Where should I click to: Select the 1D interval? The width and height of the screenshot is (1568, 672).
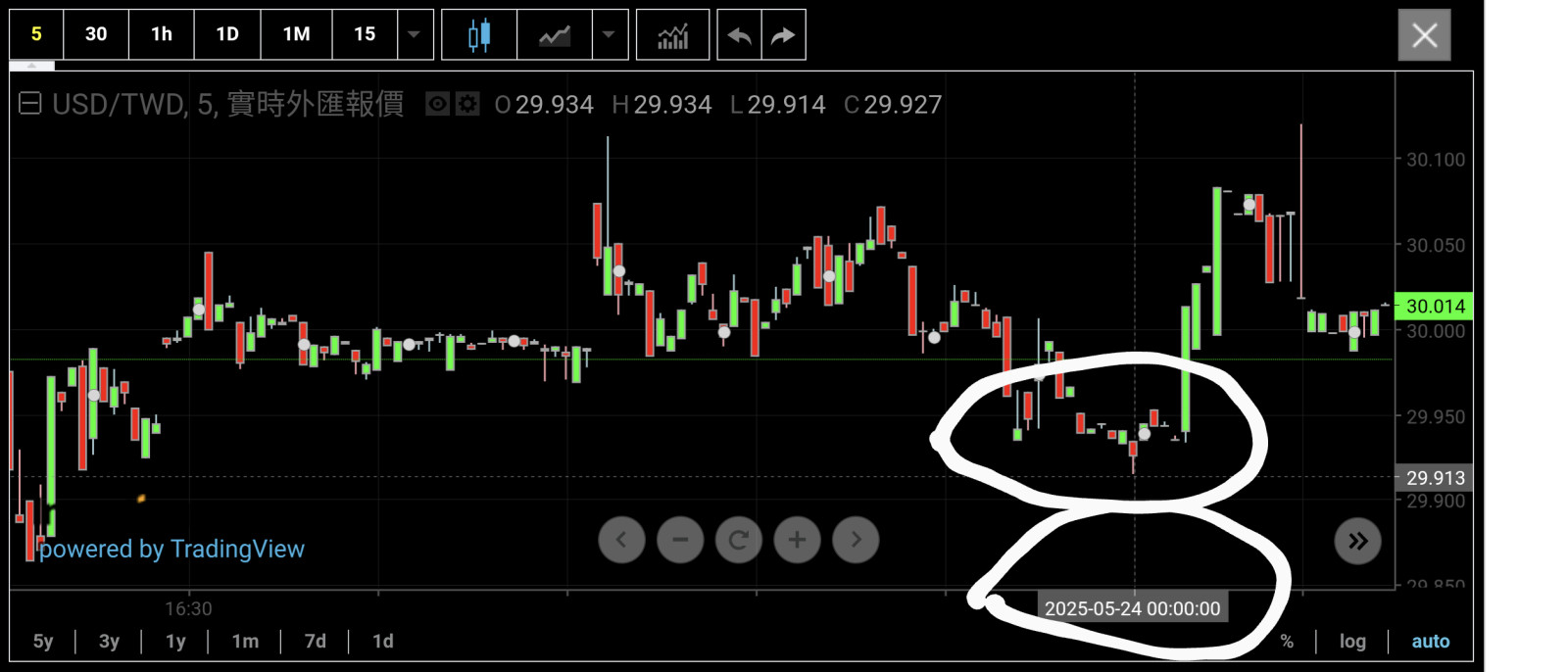tap(227, 34)
